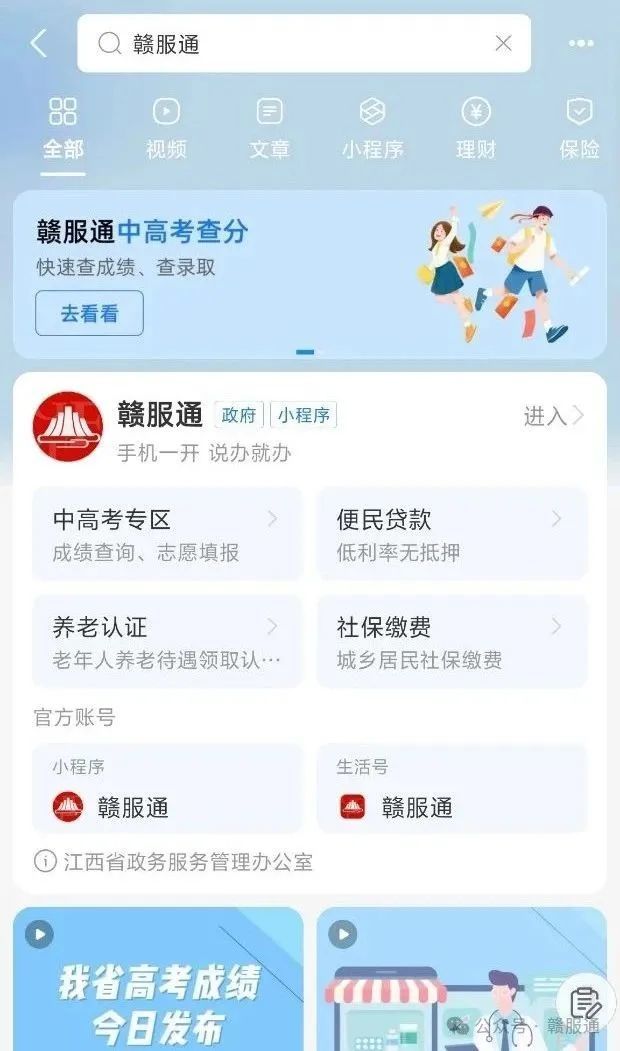This screenshot has height=1051, width=620.
Task: Go back using the top-left arrow
Action: click(x=39, y=44)
